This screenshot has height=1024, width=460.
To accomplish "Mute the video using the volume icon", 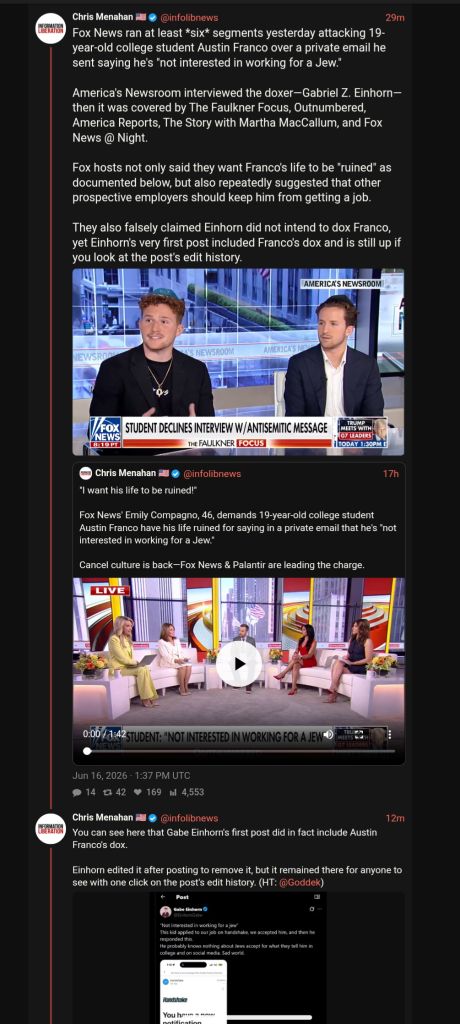I will click(328, 734).
